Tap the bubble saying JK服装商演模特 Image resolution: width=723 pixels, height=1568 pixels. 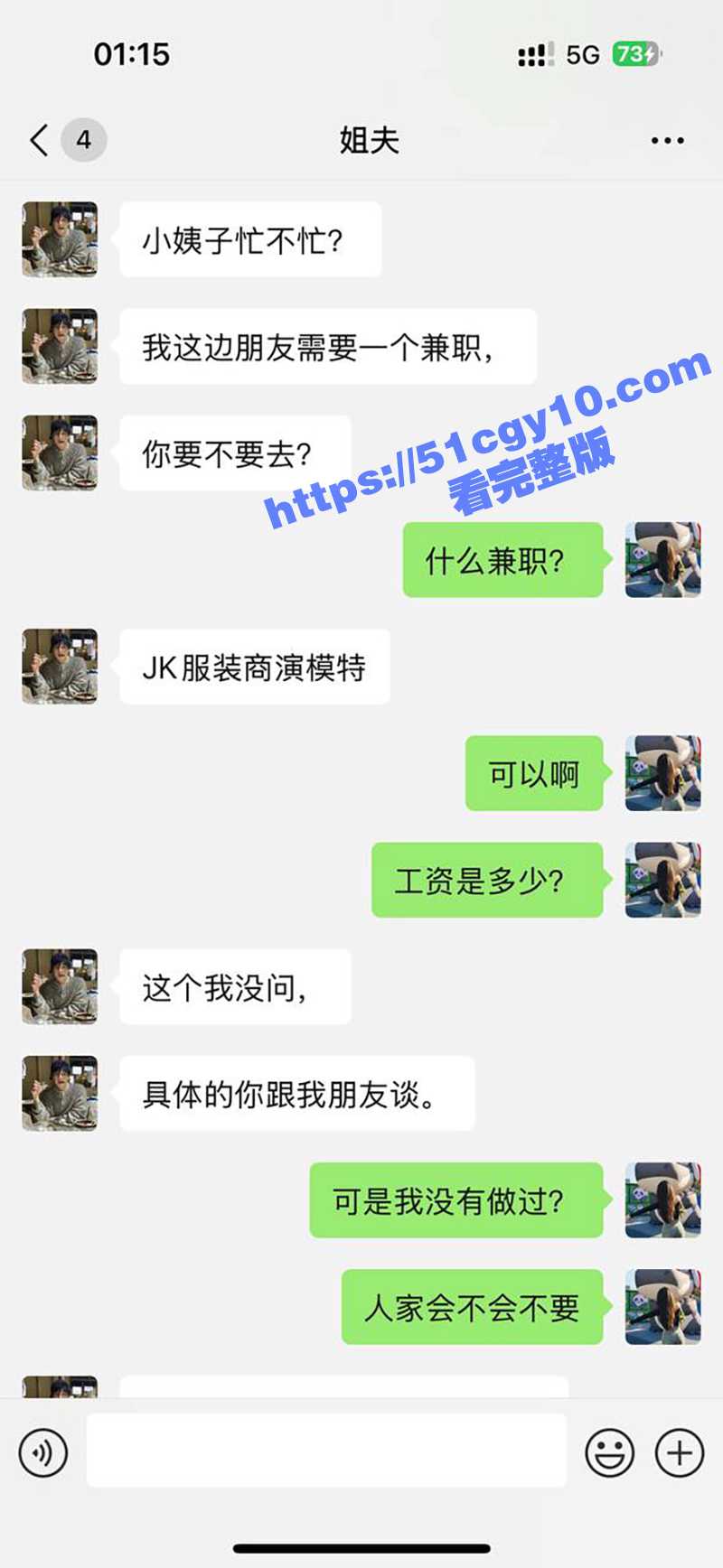tap(253, 668)
